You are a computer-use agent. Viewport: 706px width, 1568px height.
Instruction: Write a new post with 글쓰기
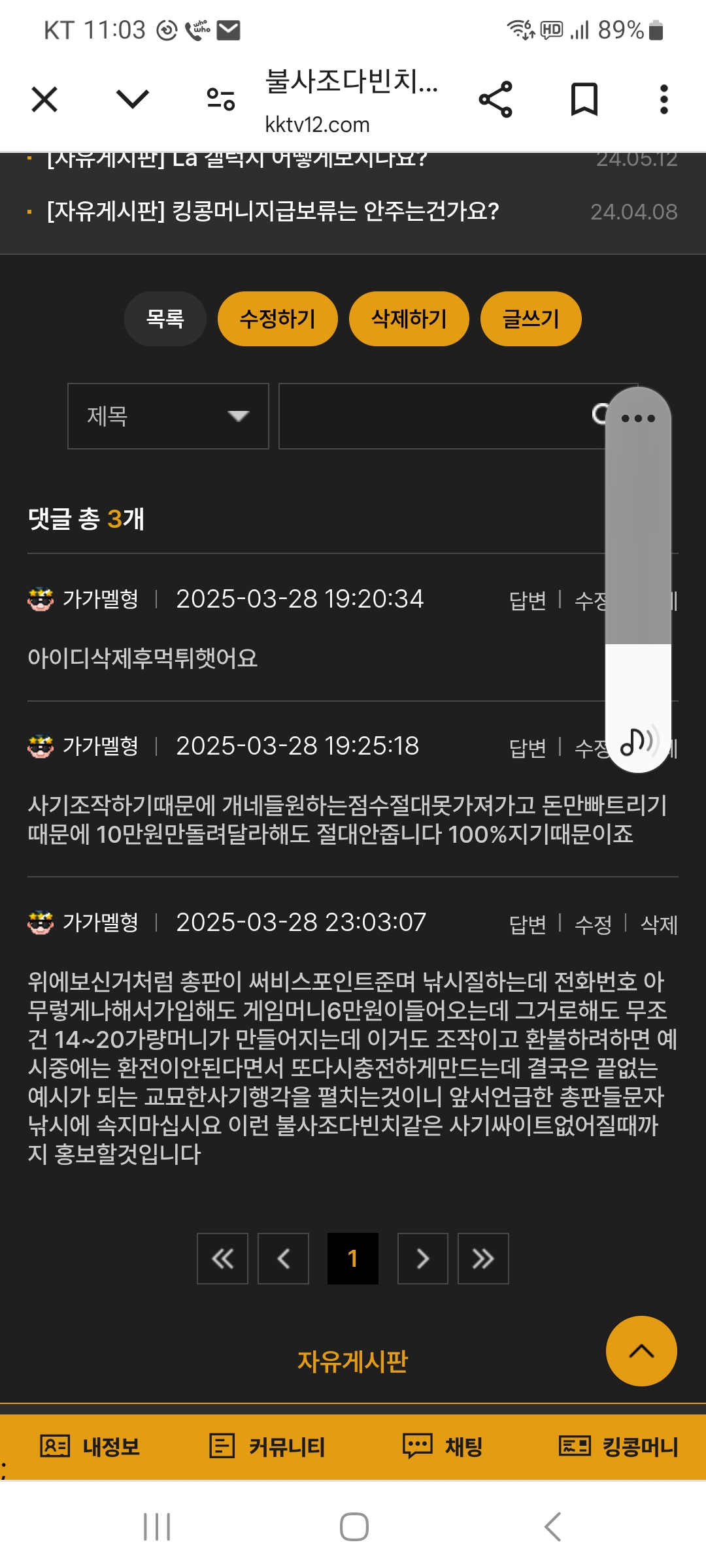pos(530,319)
